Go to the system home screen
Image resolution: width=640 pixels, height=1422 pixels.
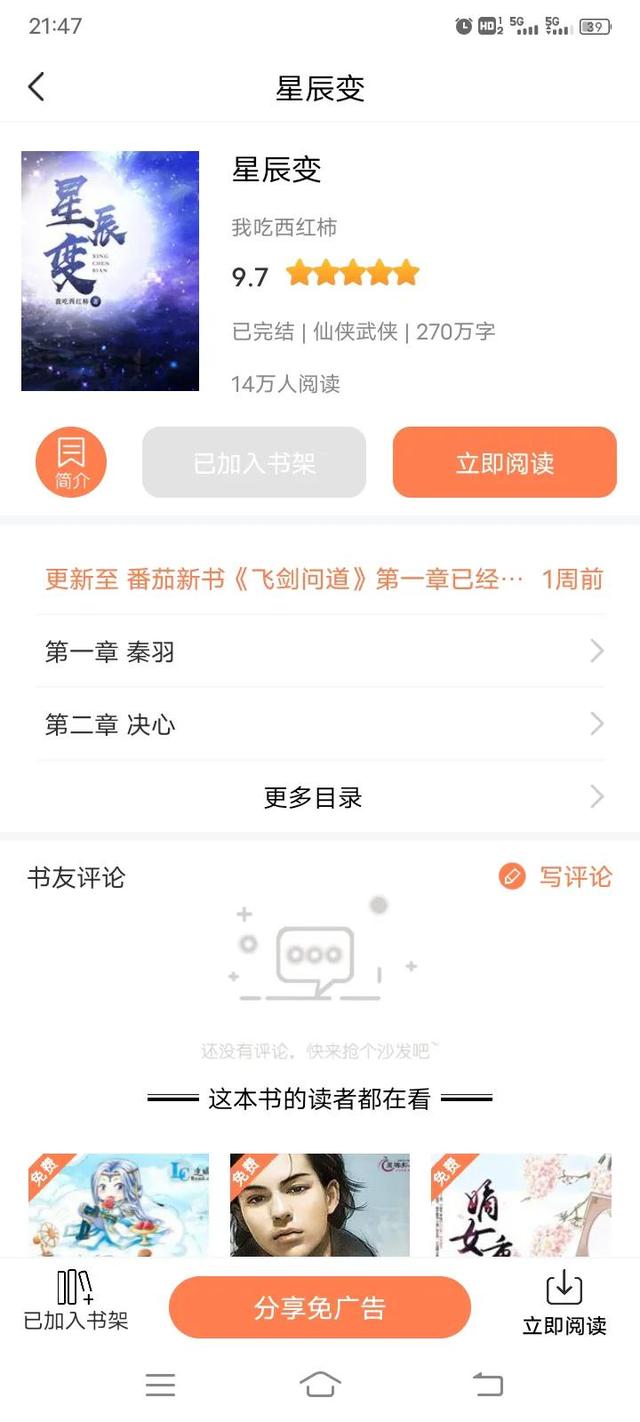(x=319, y=1384)
